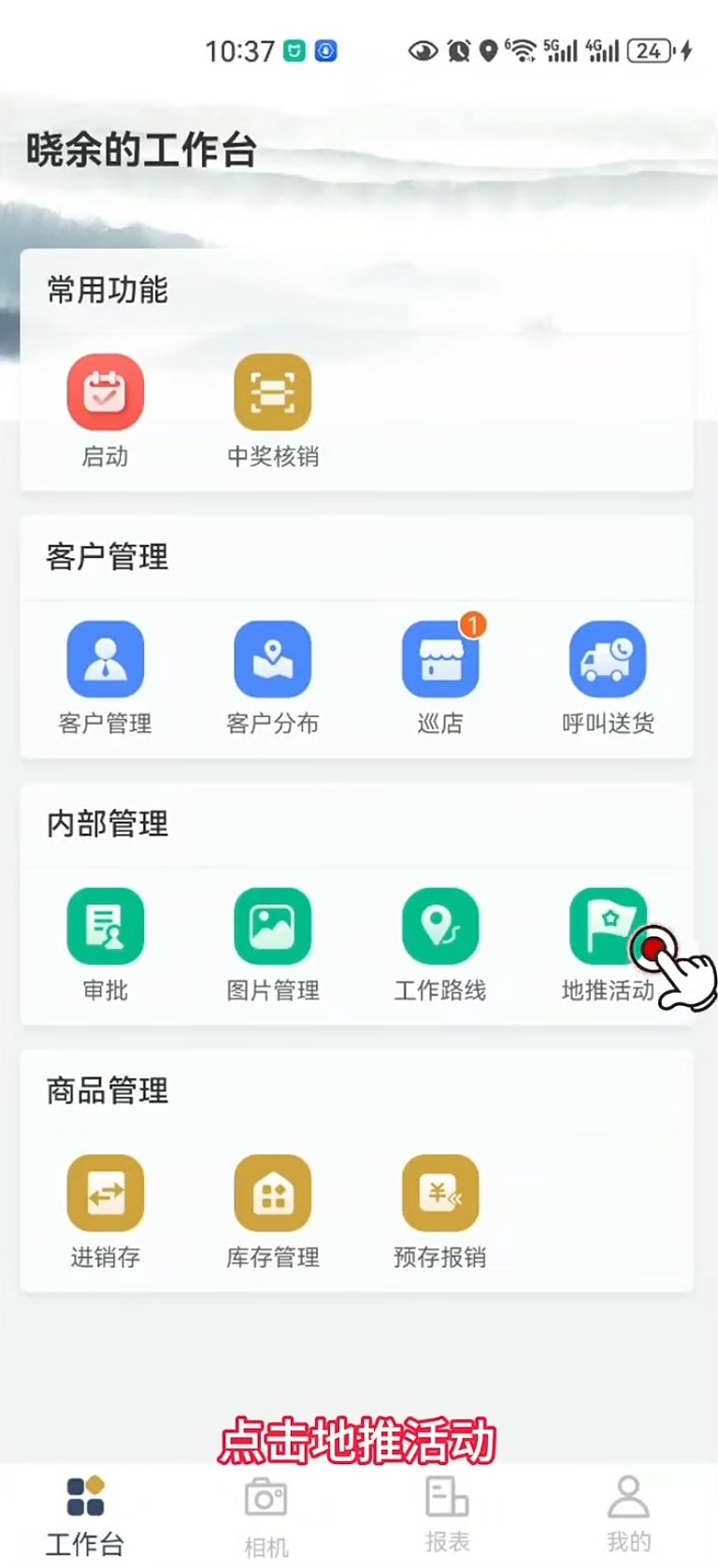The height and width of the screenshot is (1568, 718).
Task: Tap the 晓余的工作台 title heading
Action: pos(141,148)
